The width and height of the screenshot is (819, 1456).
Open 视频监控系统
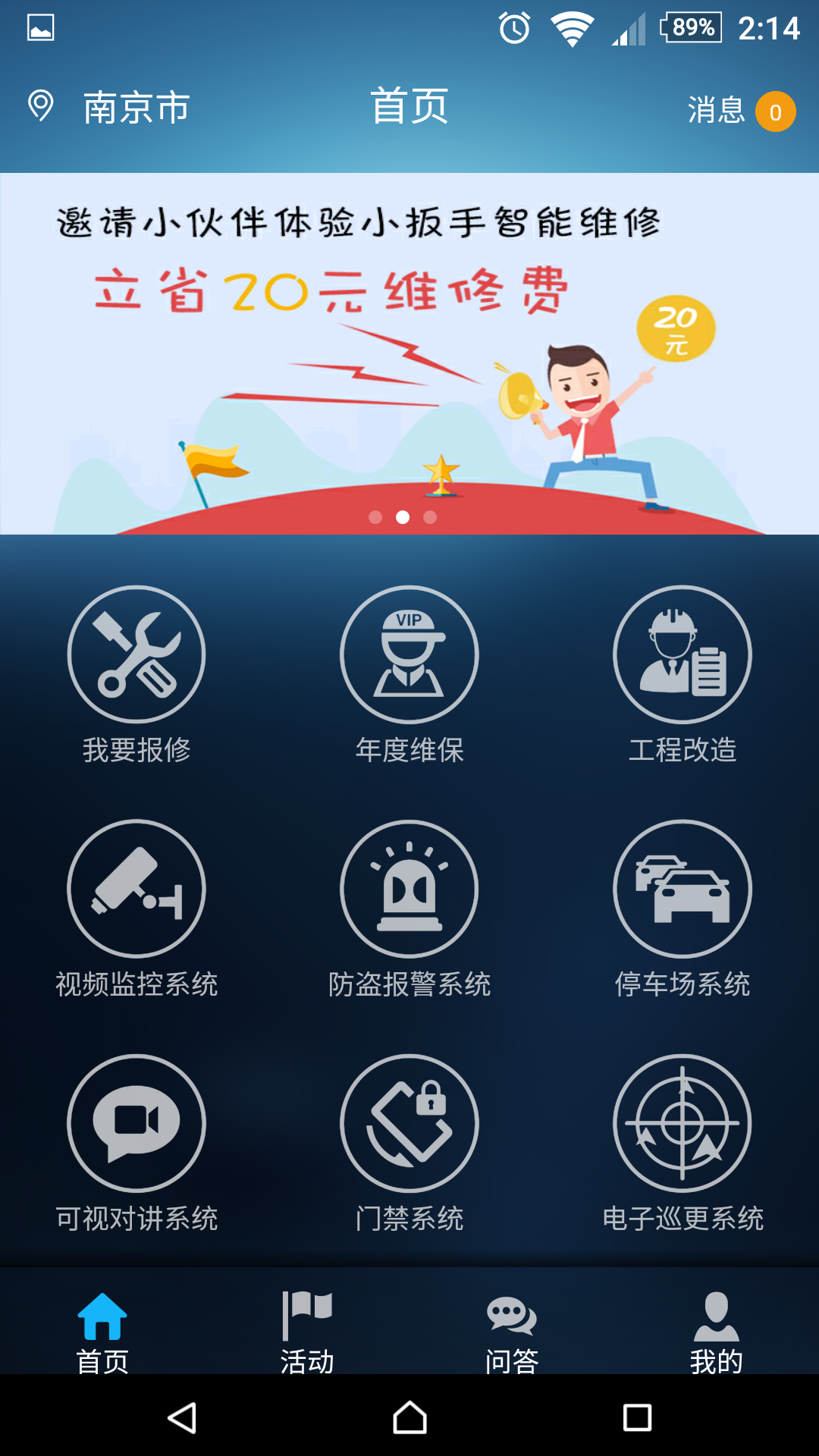tap(136, 909)
